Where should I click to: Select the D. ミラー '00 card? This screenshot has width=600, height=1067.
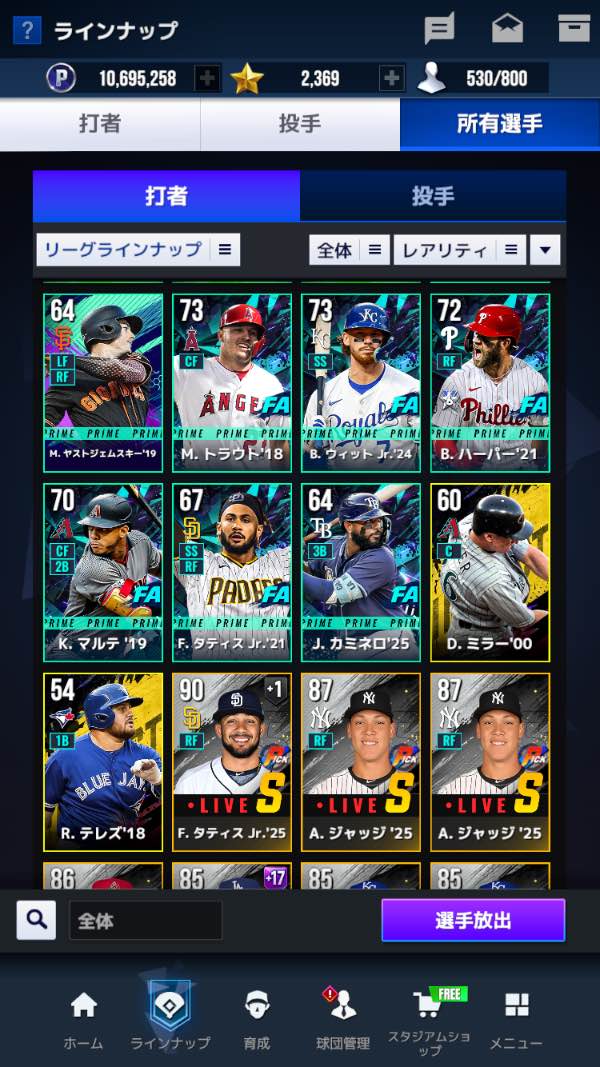pyautogui.click(x=490, y=571)
